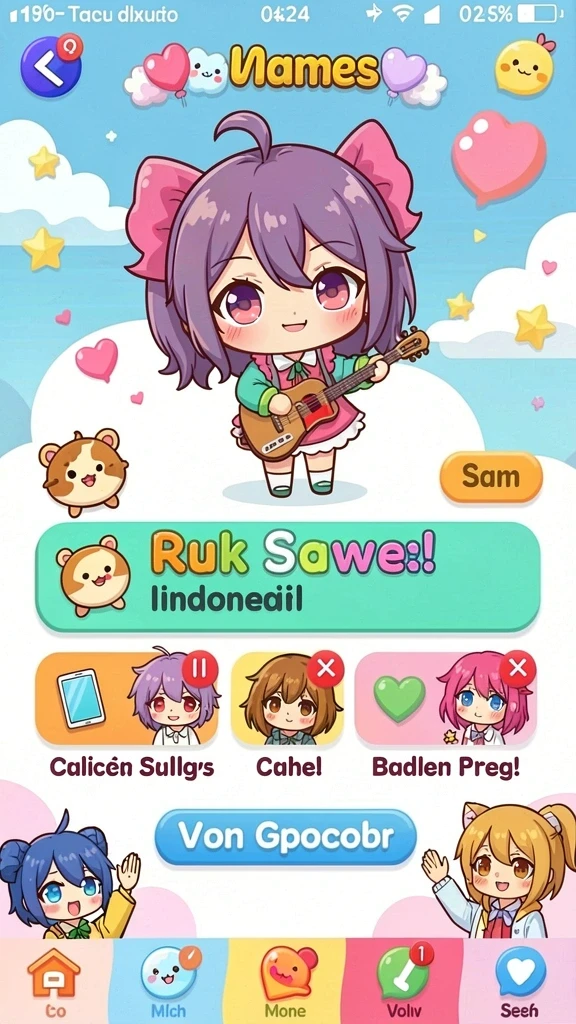Screen dimensions: 576x1024
Task: Open the yellow chick face icon
Action: [524, 65]
